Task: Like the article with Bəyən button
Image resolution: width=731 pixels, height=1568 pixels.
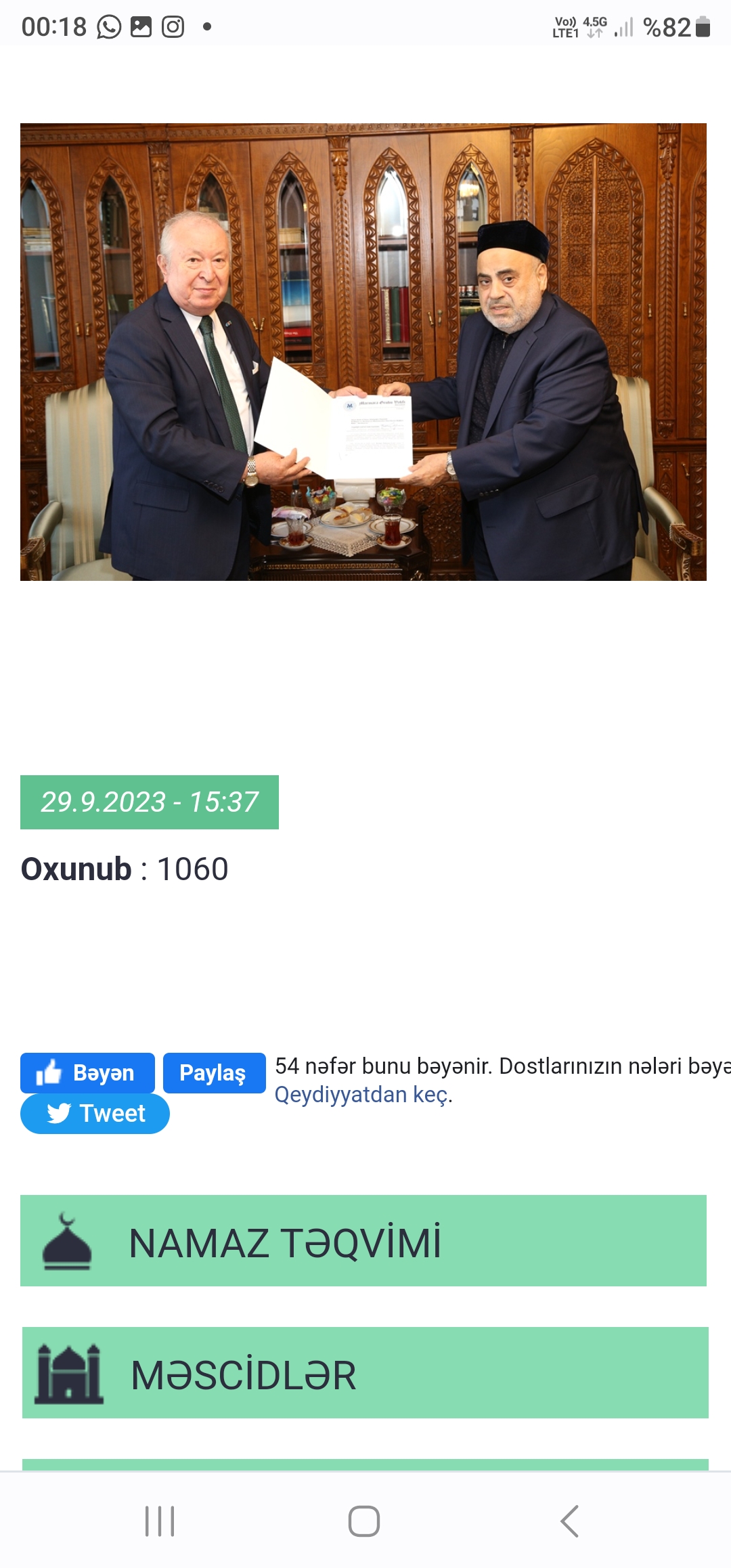Action: 87,1073
